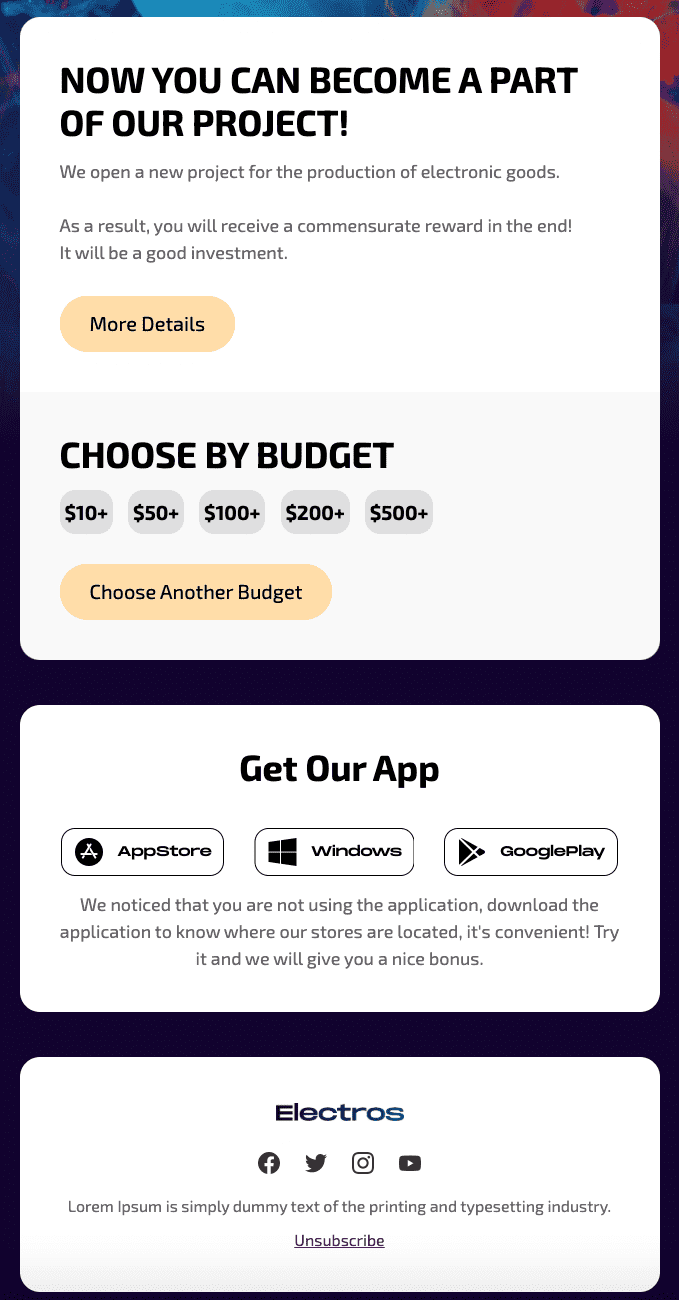Open the Instagram icon
679x1300 pixels.
[x=363, y=1163]
